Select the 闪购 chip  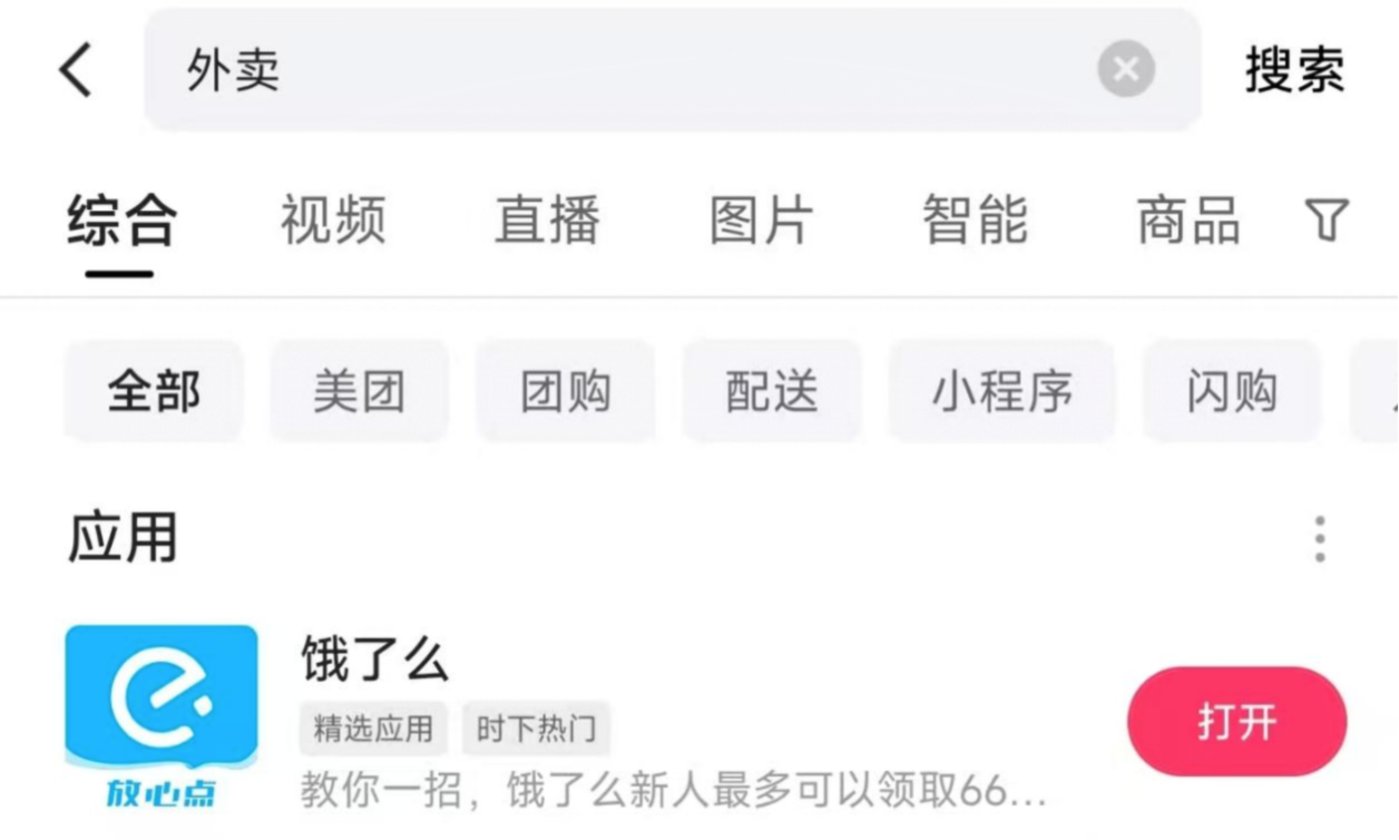tap(1231, 391)
